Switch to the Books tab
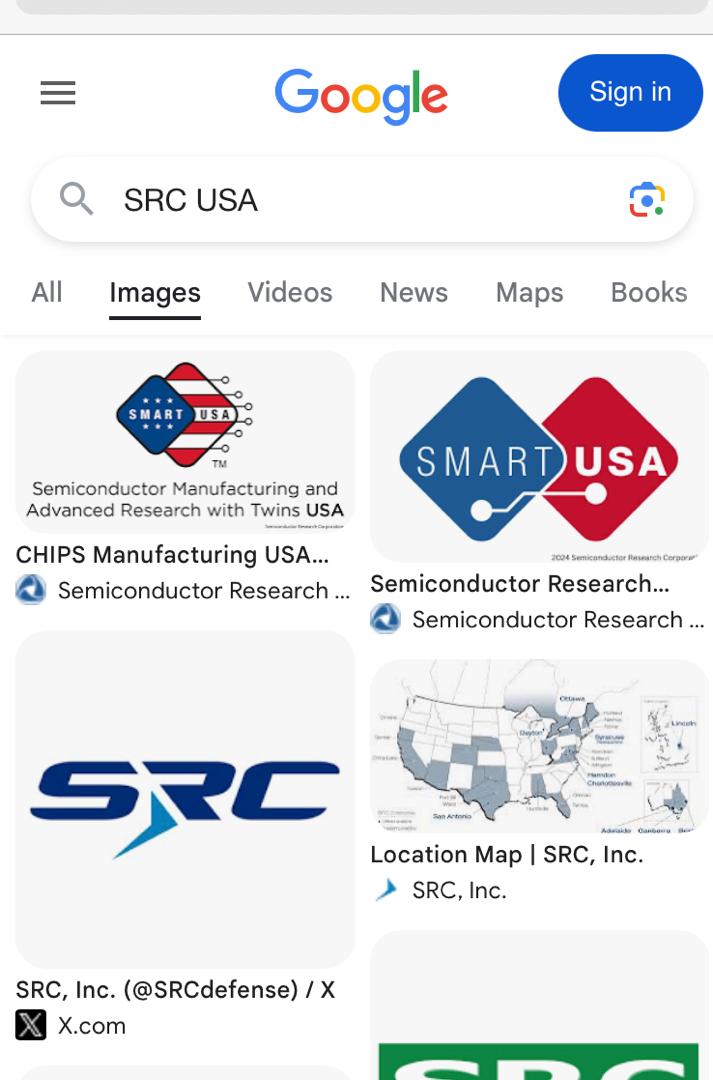The height and width of the screenshot is (1080, 713). tap(648, 292)
